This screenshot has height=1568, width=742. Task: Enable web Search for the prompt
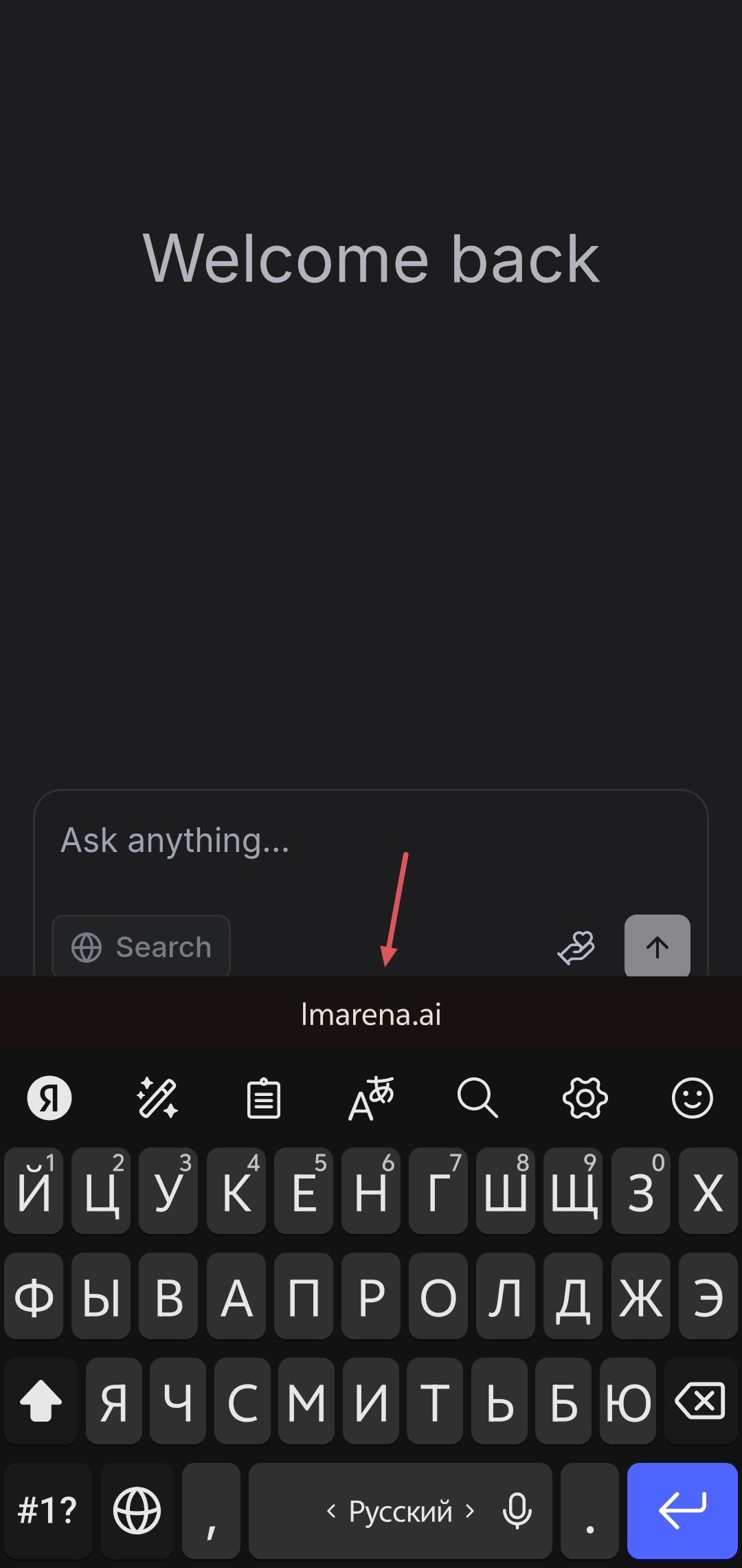[141, 946]
